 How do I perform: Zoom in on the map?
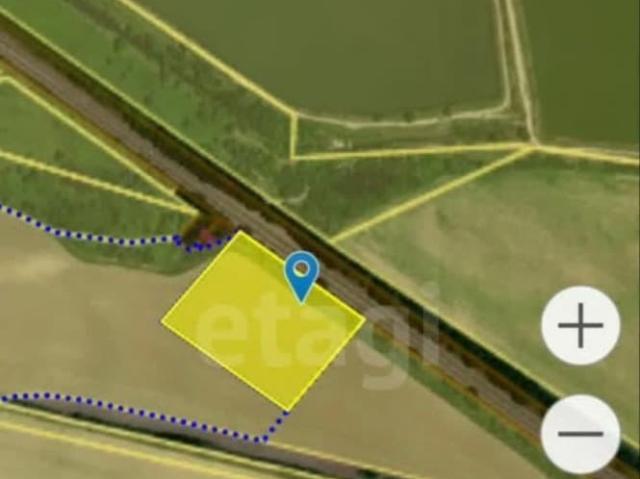click(x=580, y=326)
